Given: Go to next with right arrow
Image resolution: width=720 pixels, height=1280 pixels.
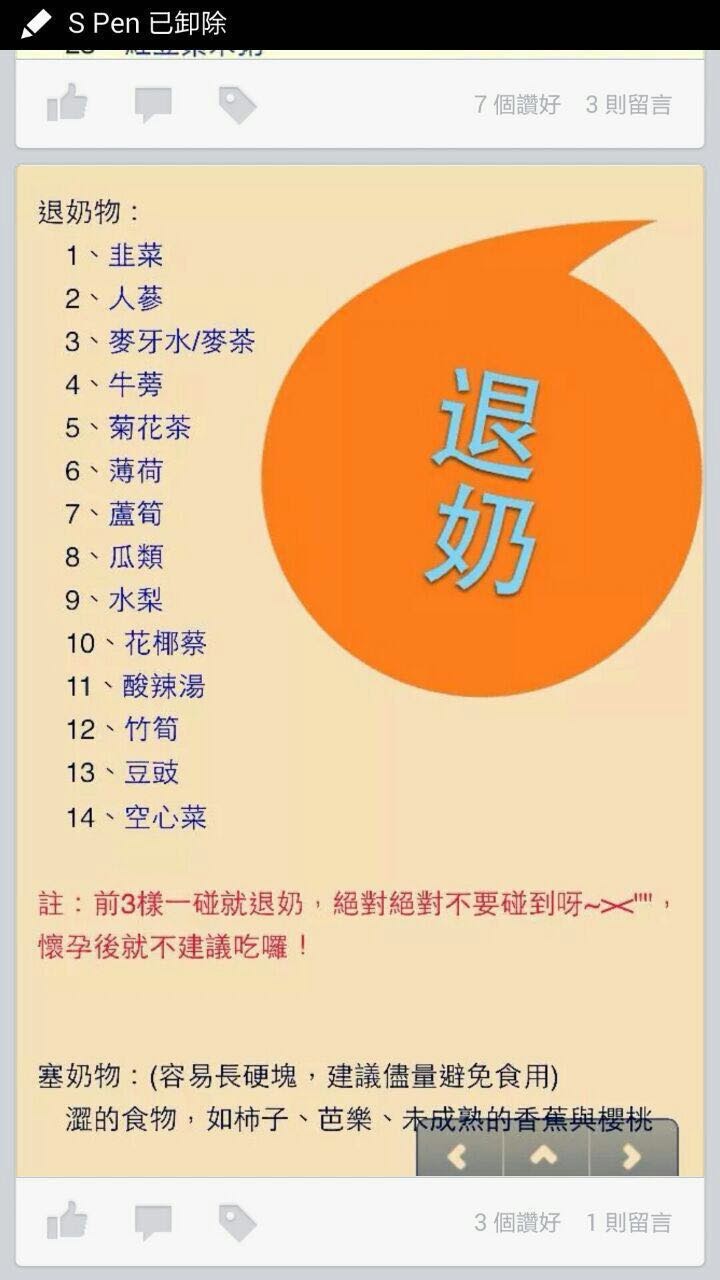Looking at the screenshot, I should [632, 1156].
